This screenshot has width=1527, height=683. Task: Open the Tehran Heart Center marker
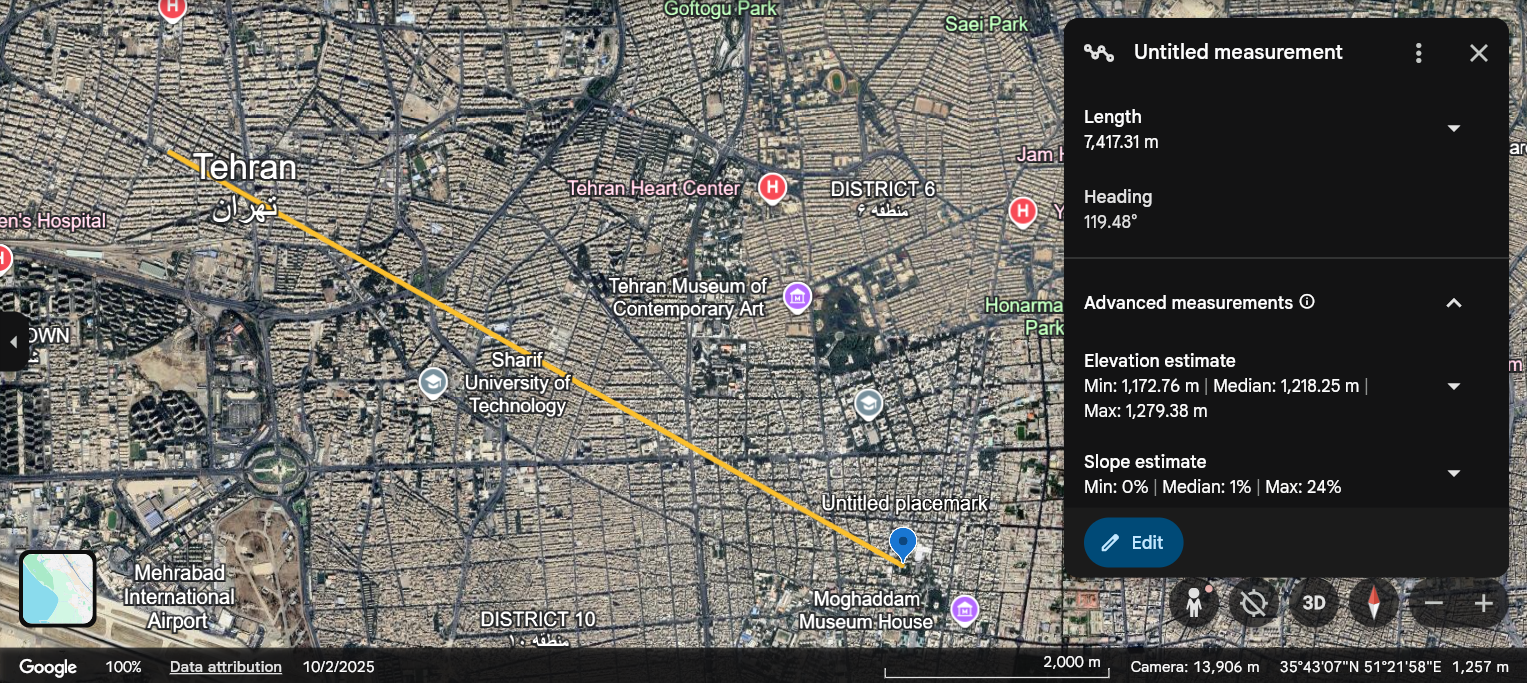coord(771,187)
